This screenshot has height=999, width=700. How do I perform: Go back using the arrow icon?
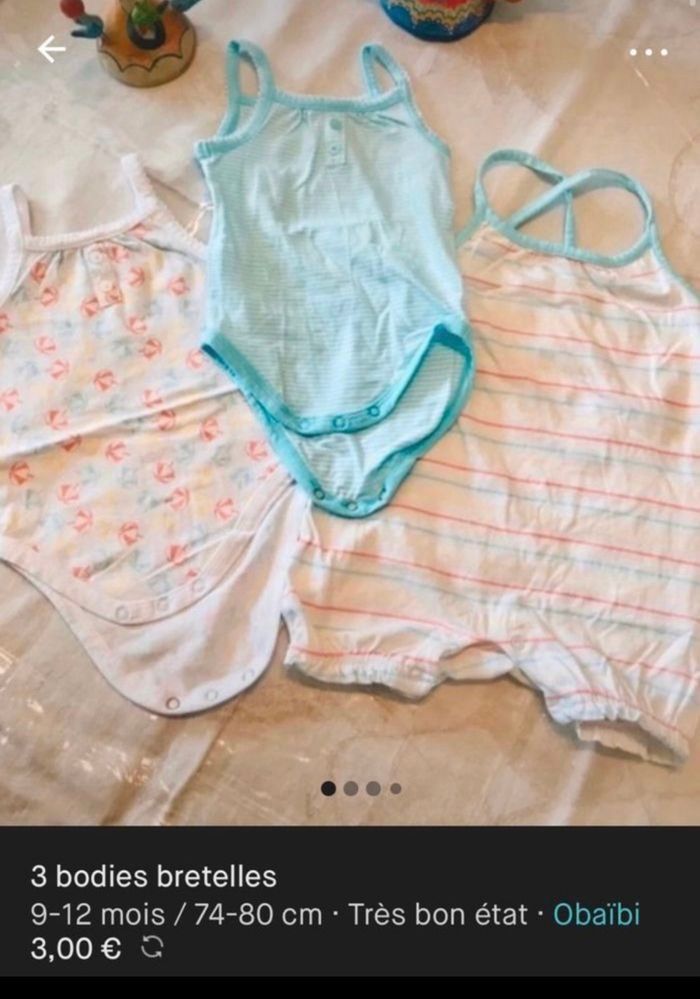pyautogui.click(x=51, y=49)
